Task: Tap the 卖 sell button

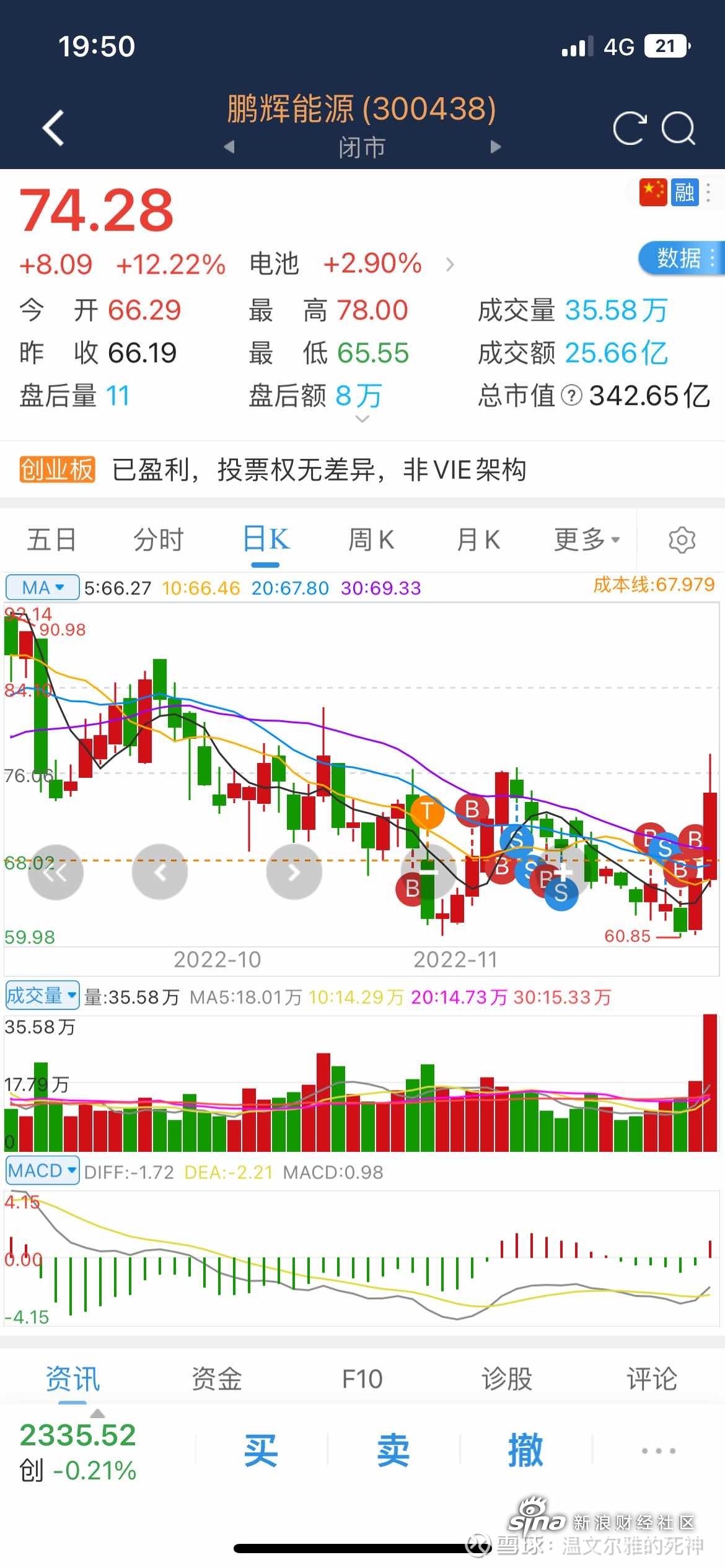Action: pos(393,1450)
